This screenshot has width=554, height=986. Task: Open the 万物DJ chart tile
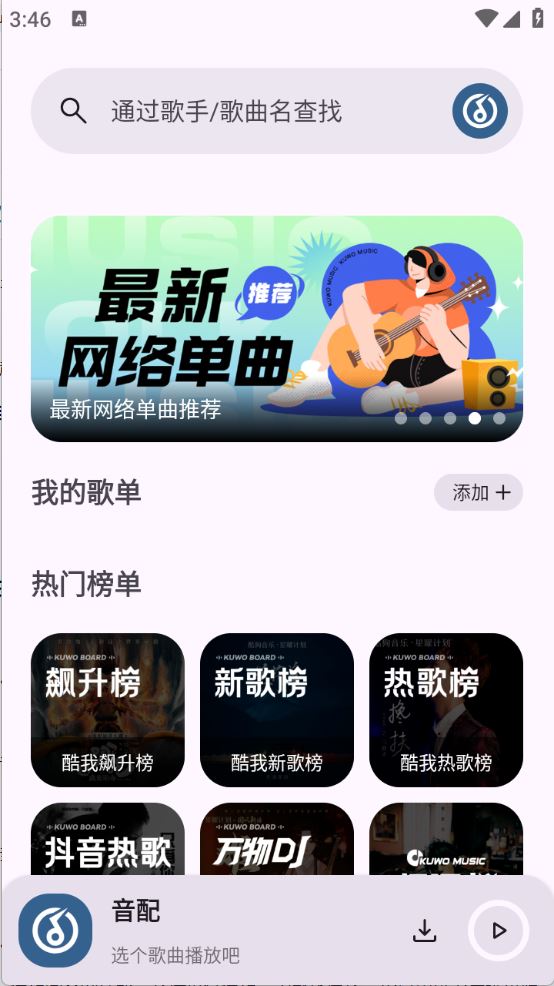click(277, 839)
